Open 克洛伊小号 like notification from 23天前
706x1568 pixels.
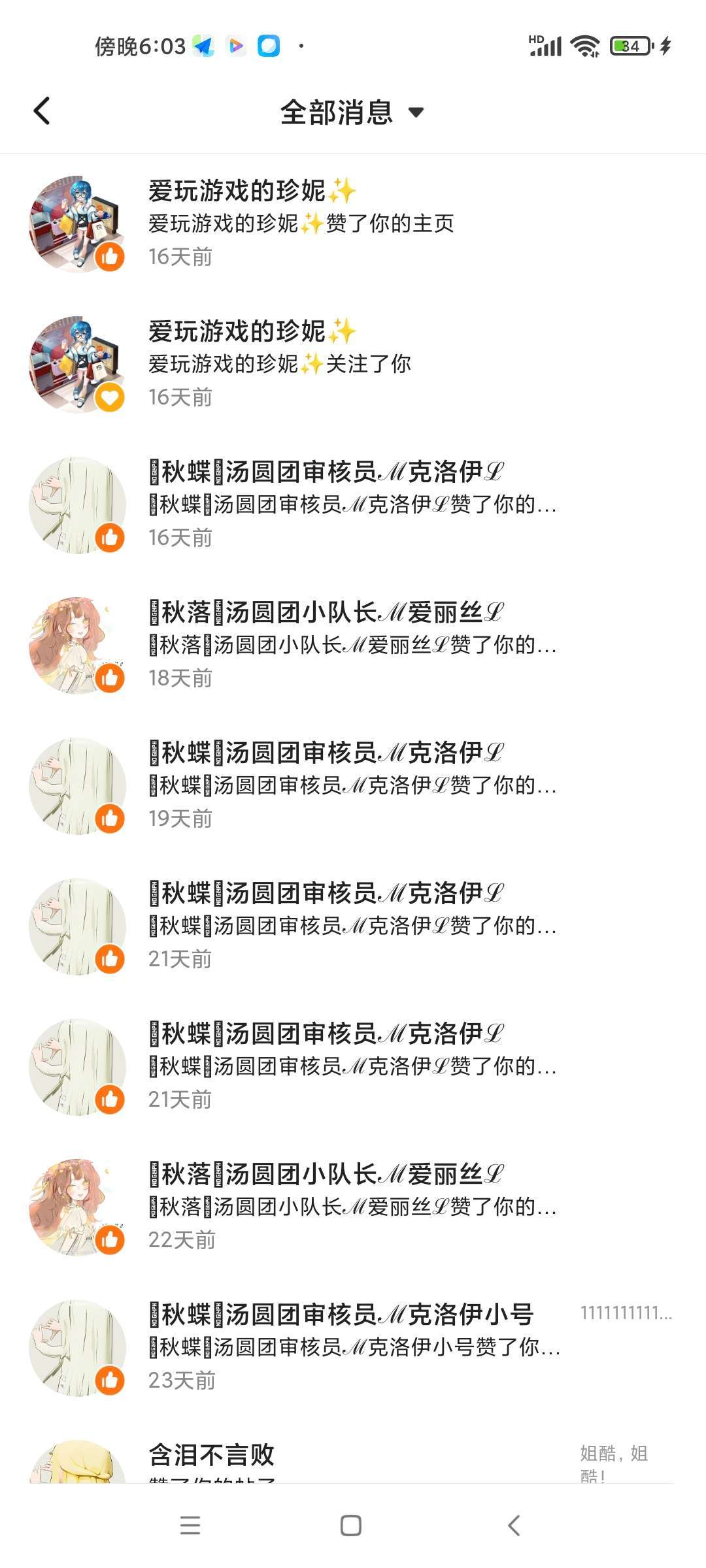(353, 1347)
